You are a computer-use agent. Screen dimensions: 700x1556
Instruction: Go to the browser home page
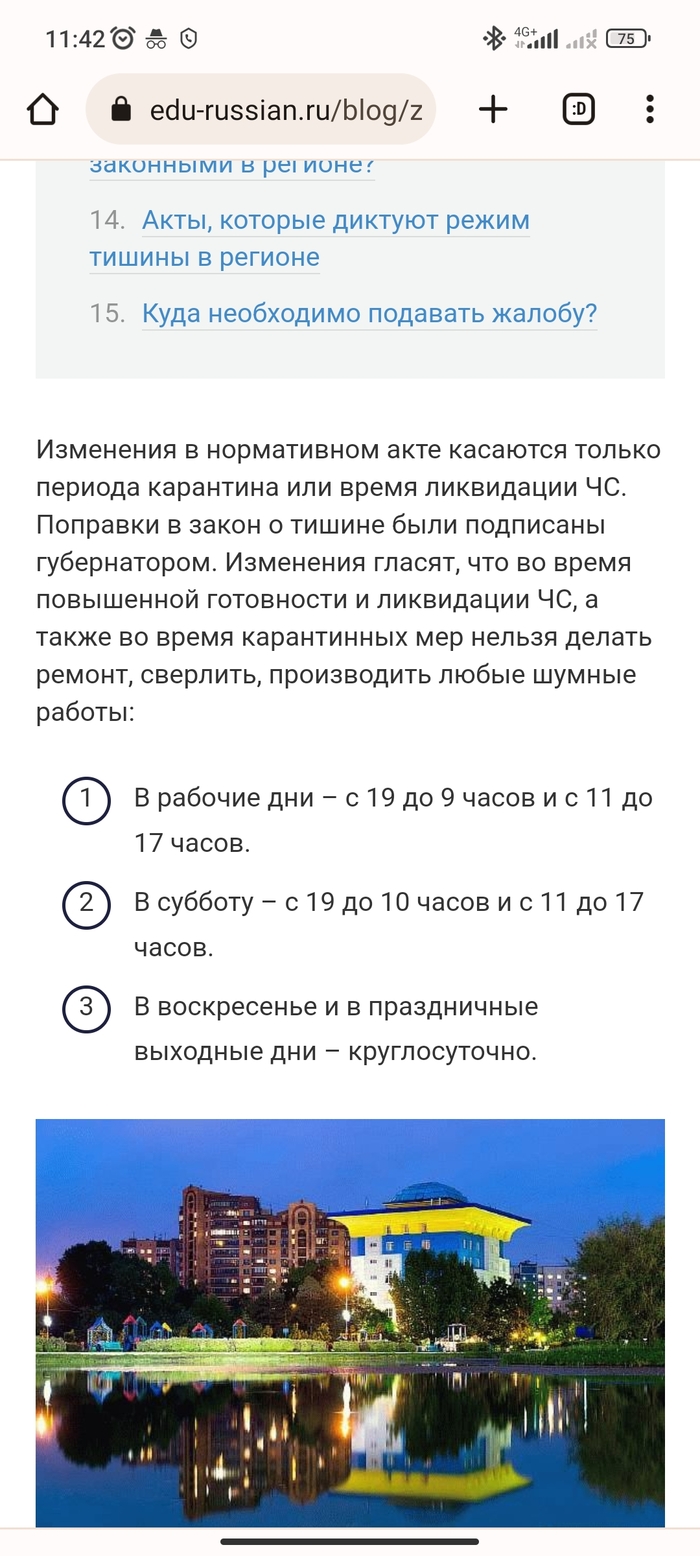point(42,109)
